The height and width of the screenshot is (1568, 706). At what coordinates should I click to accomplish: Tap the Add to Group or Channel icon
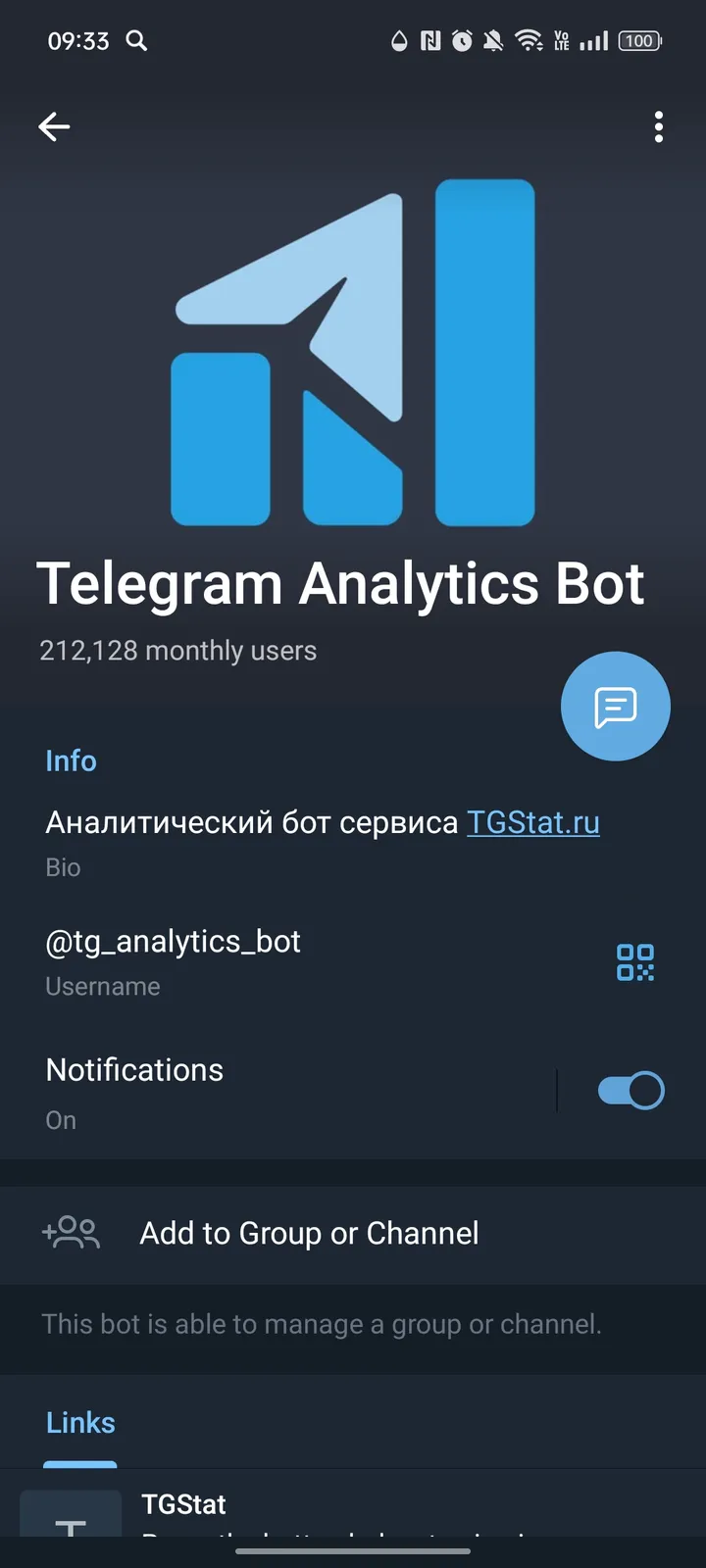(70, 1234)
